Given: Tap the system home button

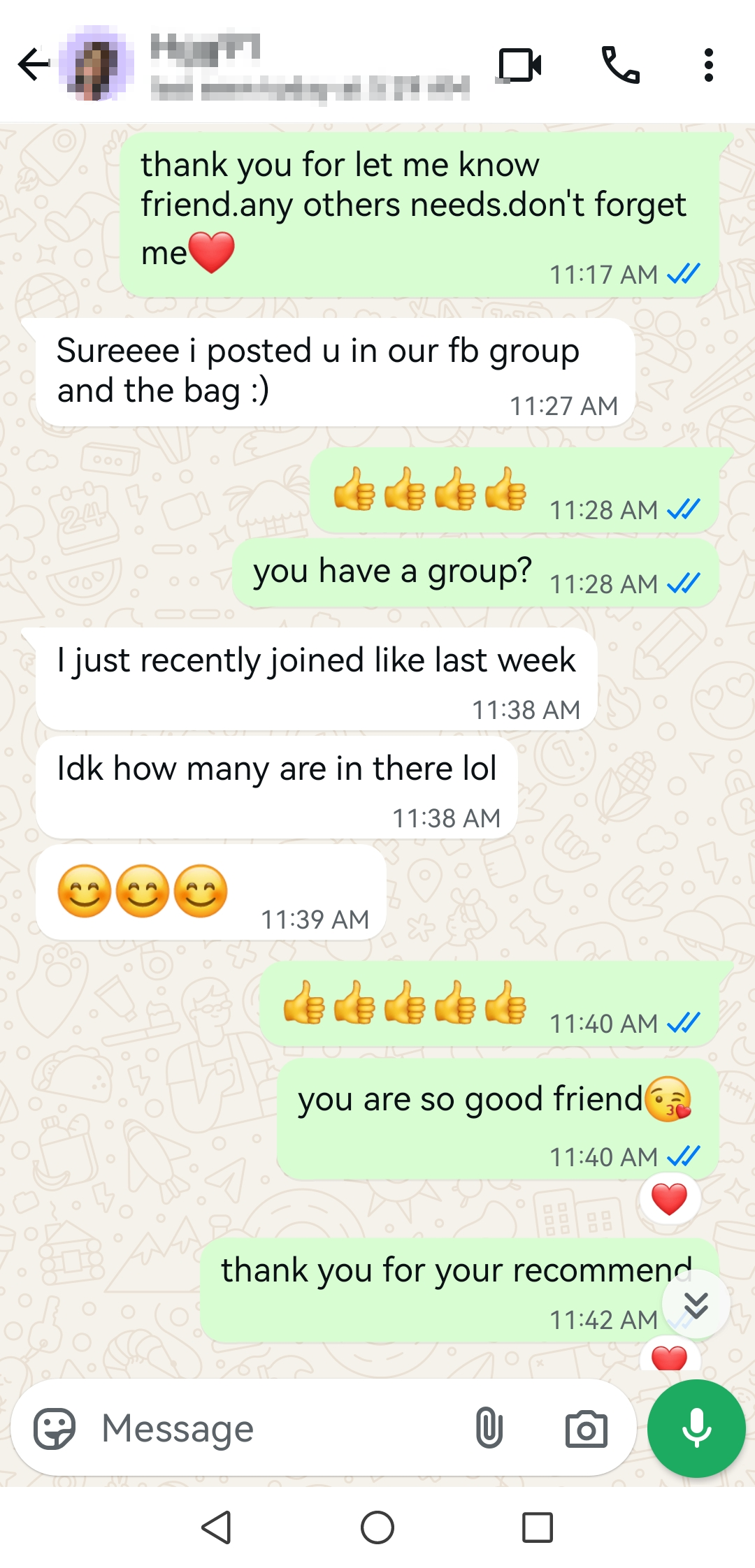Looking at the screenshot, I should point(377,1527).
